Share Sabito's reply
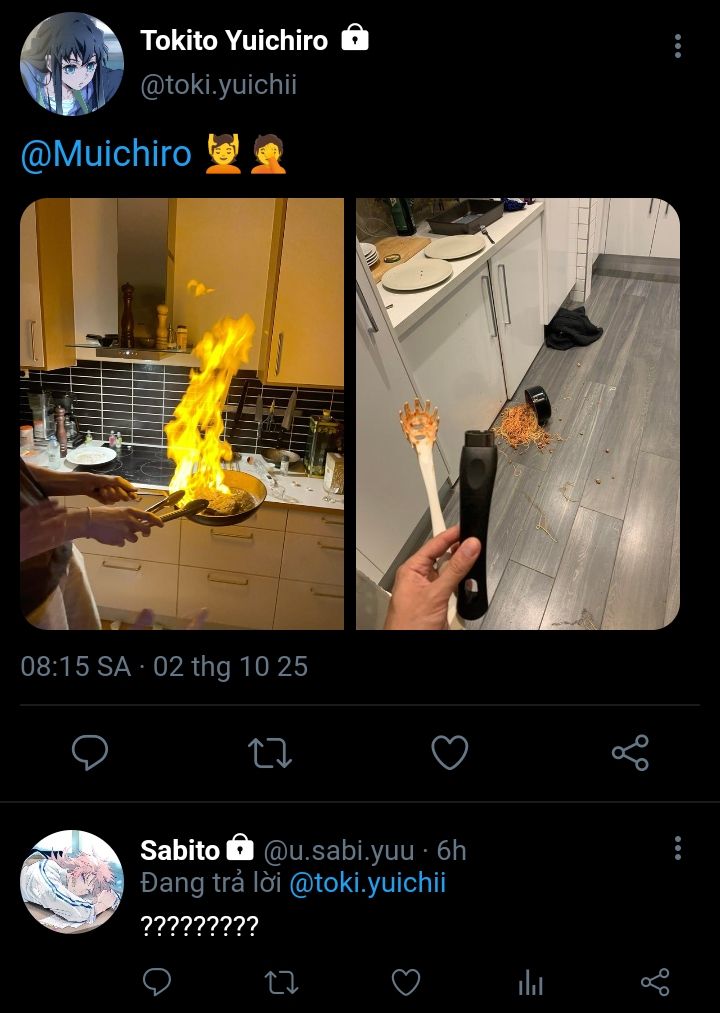Viewport: 720px width, 1013px height. (x=654, y=982)
